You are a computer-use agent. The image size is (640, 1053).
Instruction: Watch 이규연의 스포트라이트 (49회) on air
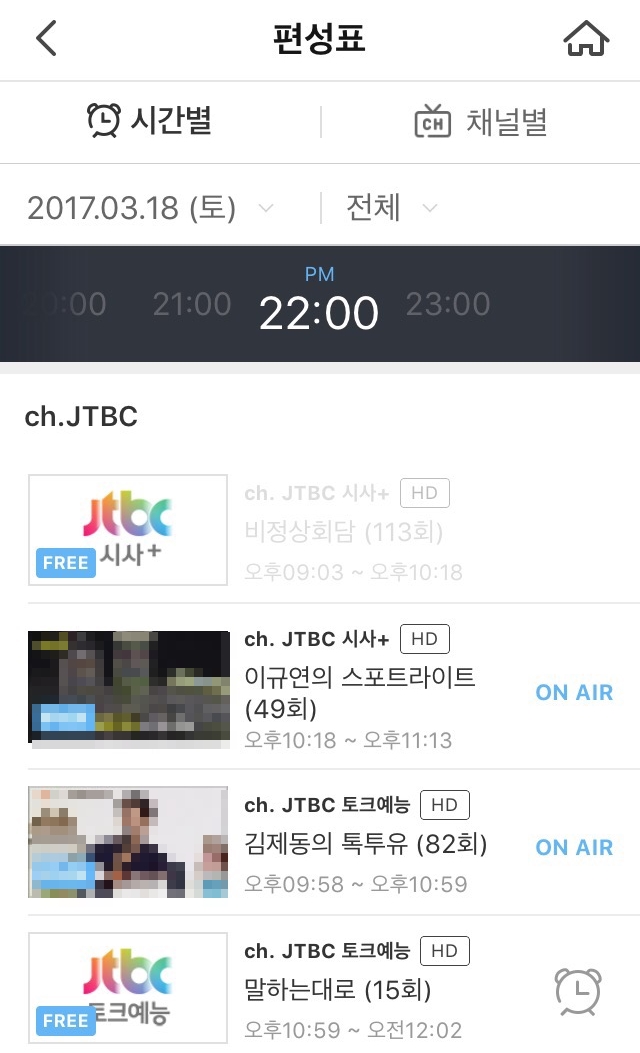coord(574,692)
